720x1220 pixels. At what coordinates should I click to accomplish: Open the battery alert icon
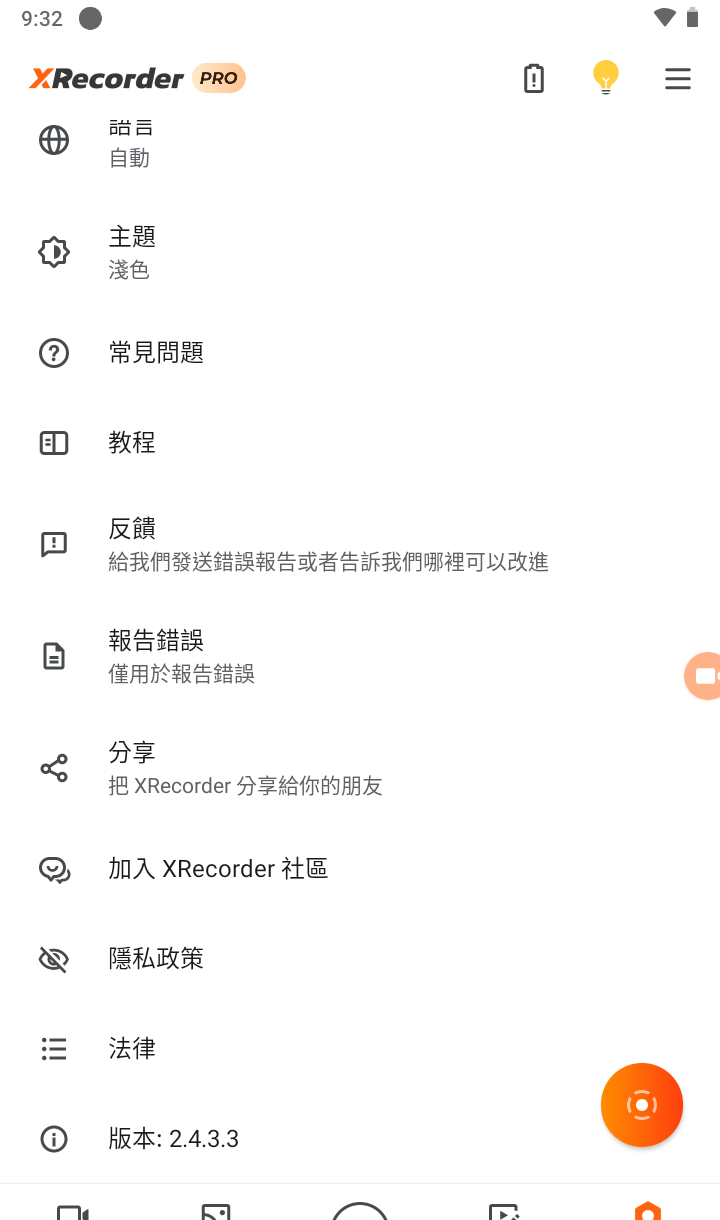pyautogui.click(x=534, y=78)
